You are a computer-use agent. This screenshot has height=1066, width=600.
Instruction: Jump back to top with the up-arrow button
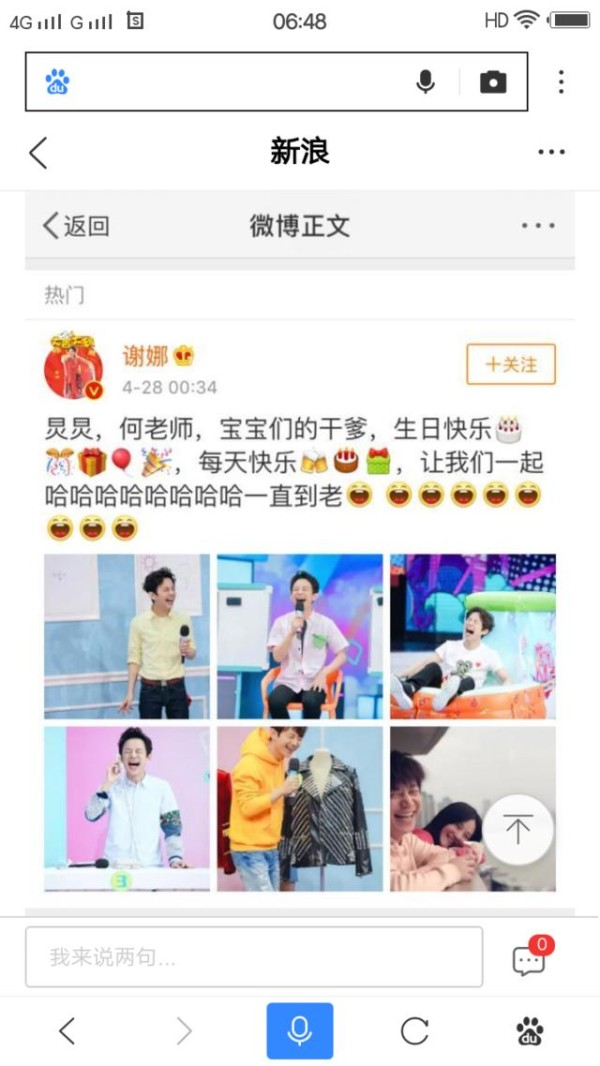point(518,829)
